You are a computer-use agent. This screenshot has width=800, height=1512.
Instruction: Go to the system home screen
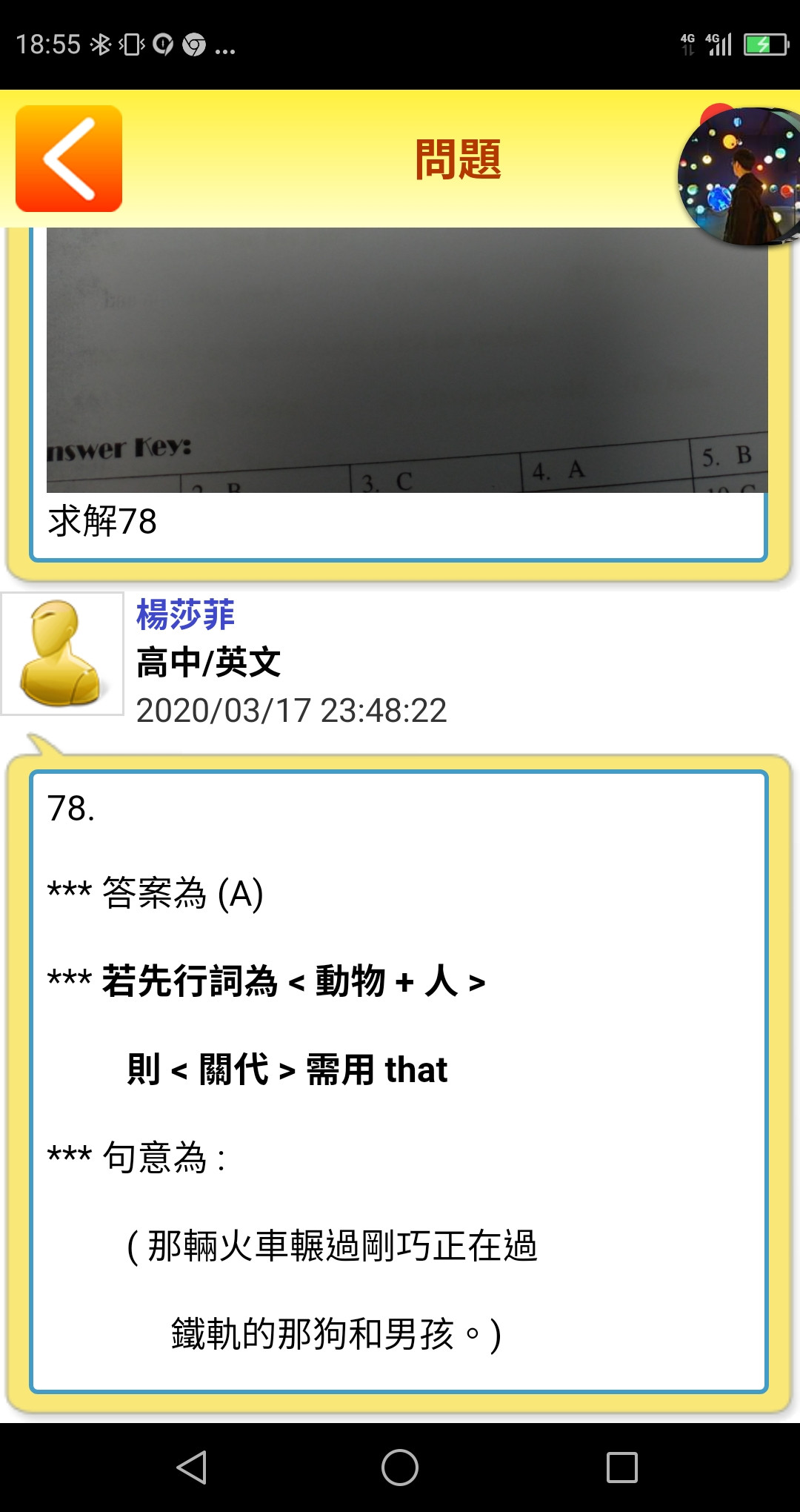[x=400, y=1468]
